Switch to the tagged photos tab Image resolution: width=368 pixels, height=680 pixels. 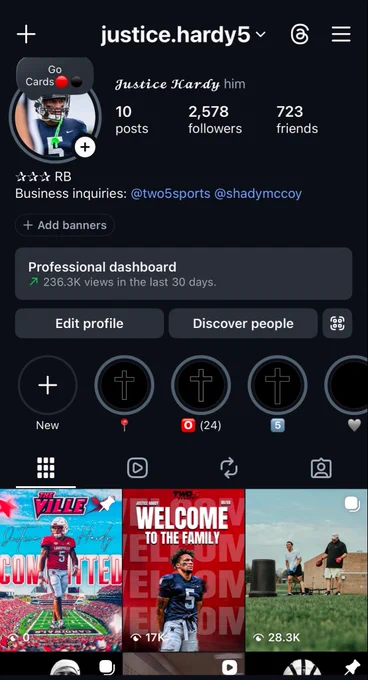point(321,468)
